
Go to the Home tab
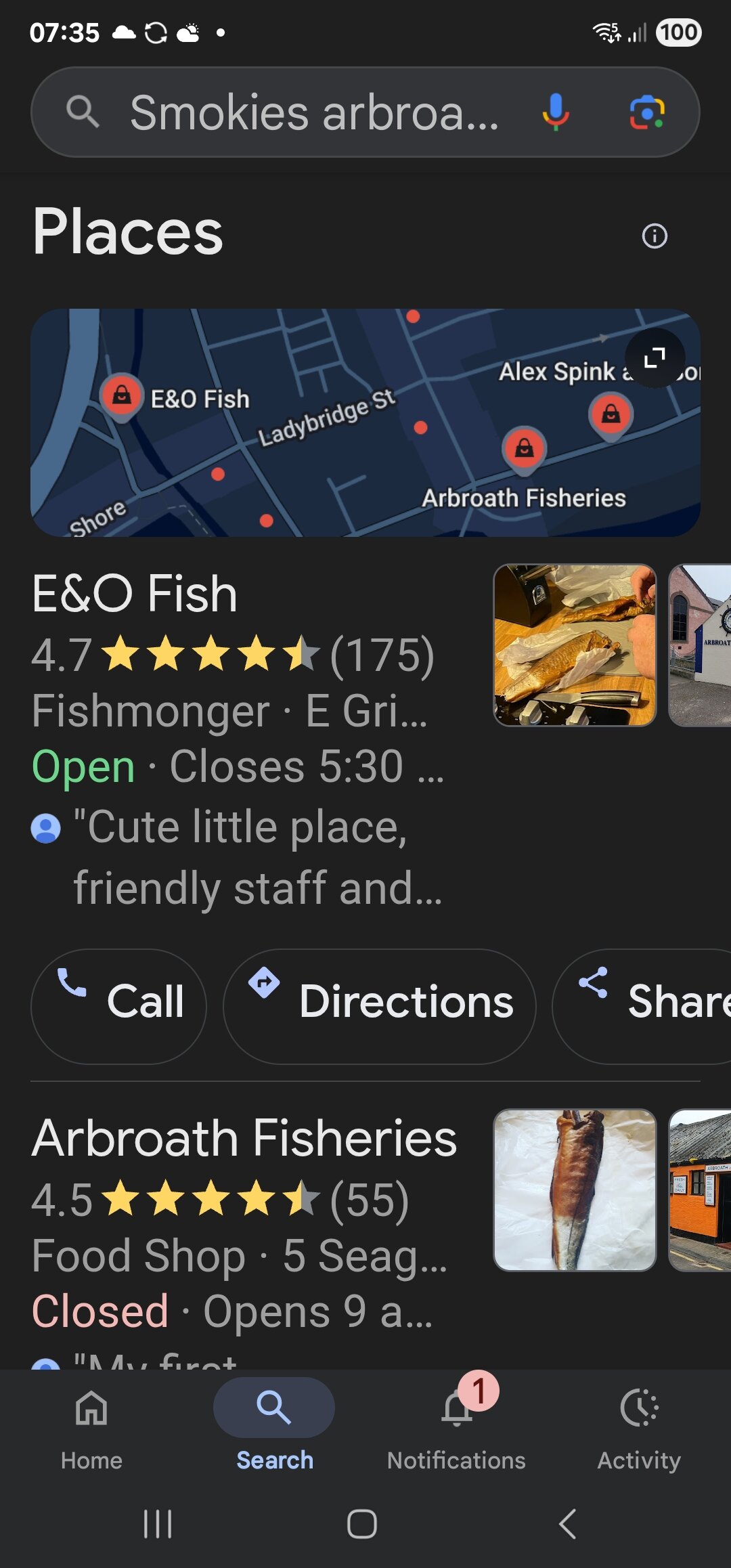click(91, 1426)
